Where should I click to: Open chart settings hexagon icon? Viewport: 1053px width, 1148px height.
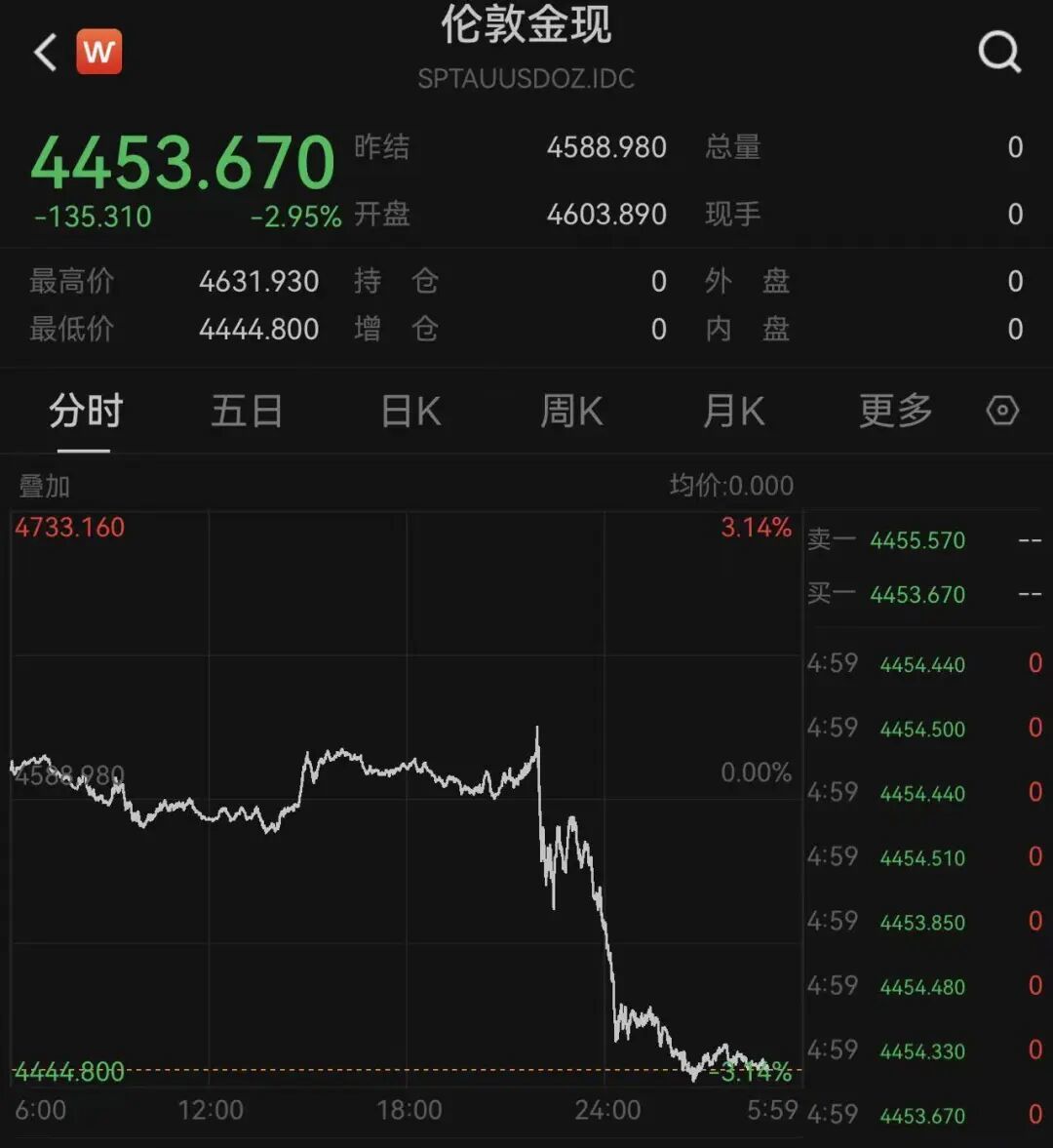pyautogui.click(x=1002, y=410)
